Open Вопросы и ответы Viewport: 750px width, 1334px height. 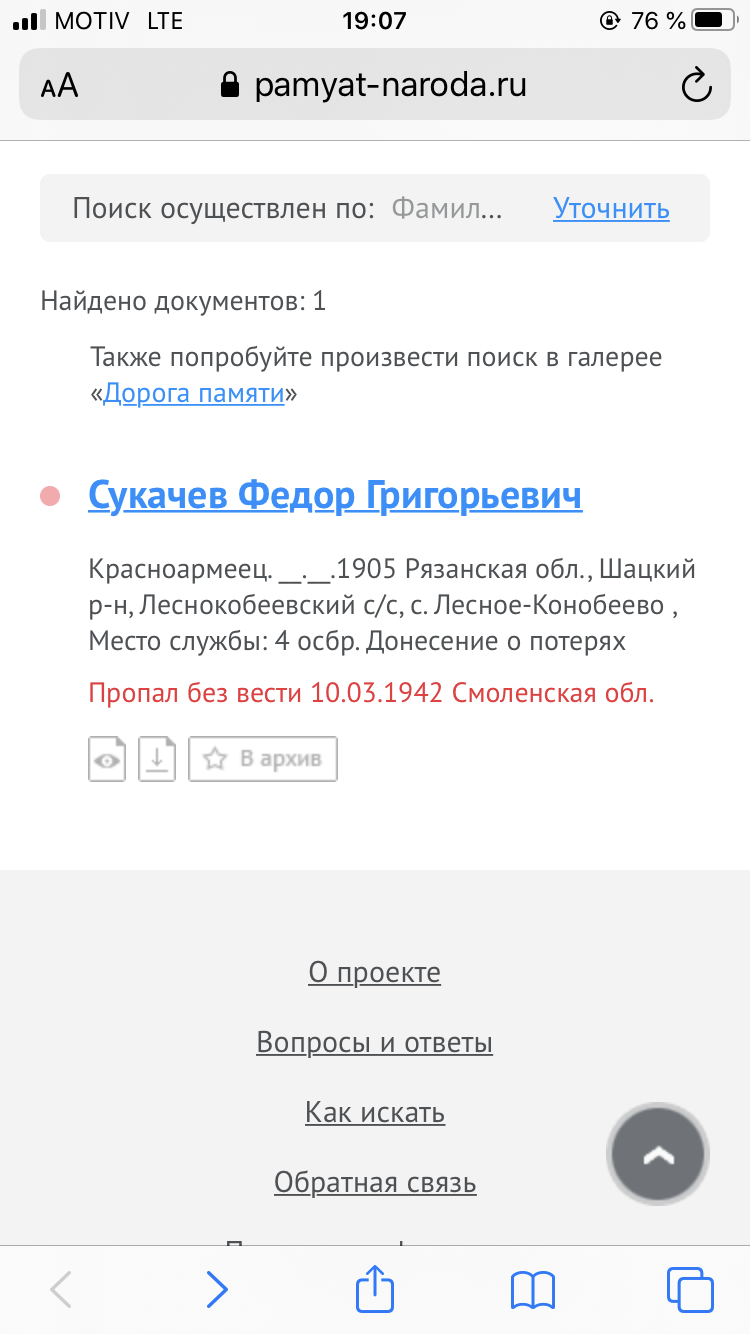374,1043
